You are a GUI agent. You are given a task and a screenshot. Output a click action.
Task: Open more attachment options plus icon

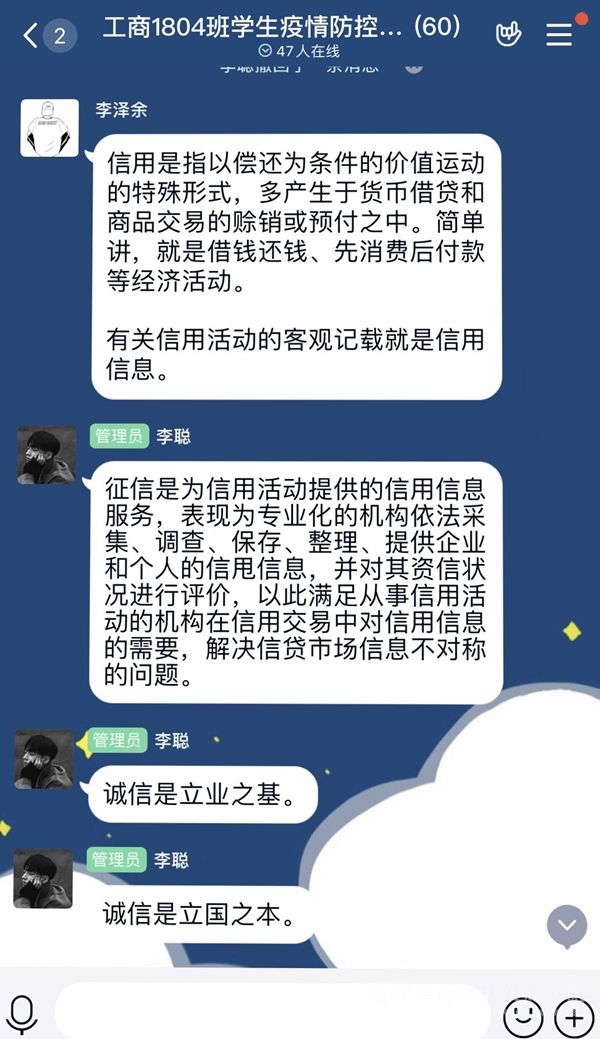click(574, 1017)
